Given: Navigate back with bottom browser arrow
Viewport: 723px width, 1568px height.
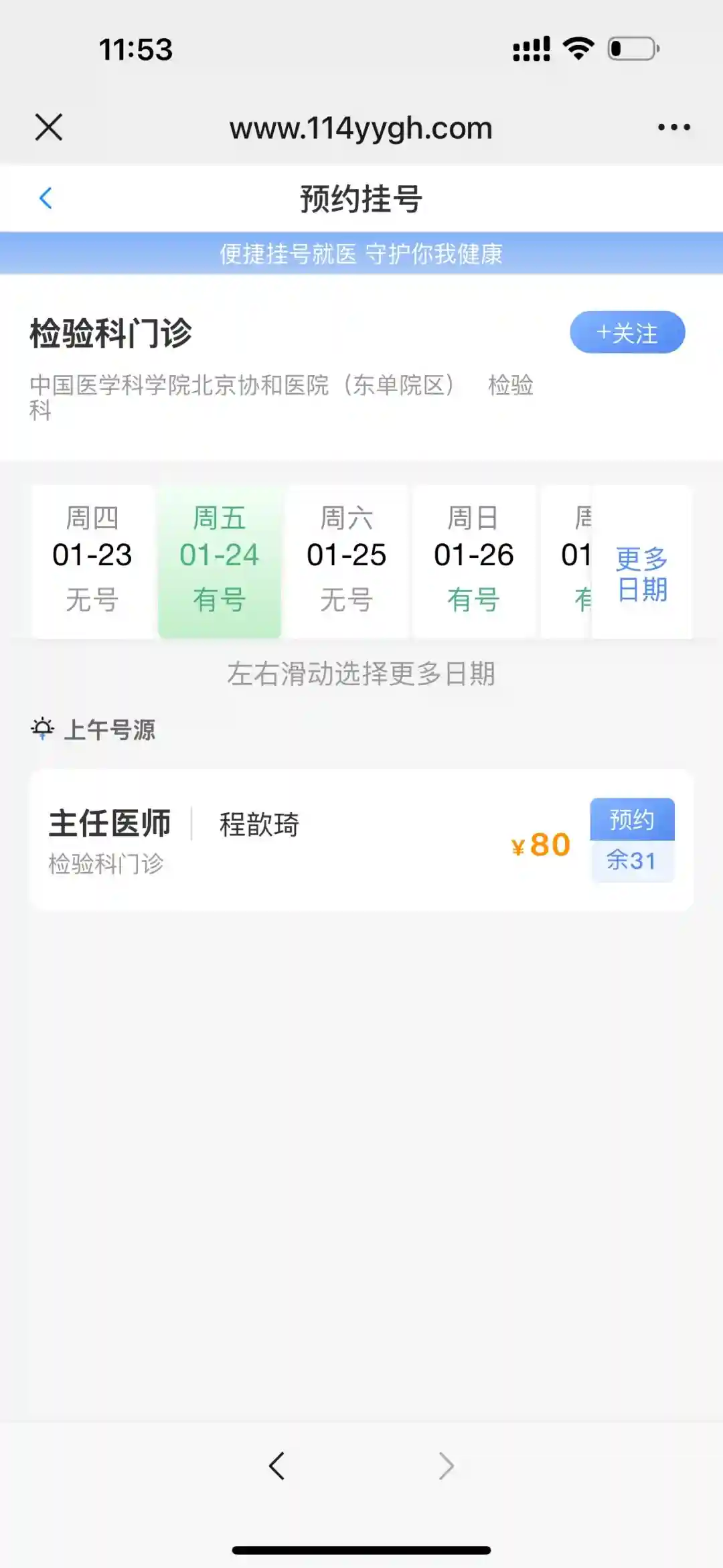Looking at the screenshot, I should (x=276, y=1466).
